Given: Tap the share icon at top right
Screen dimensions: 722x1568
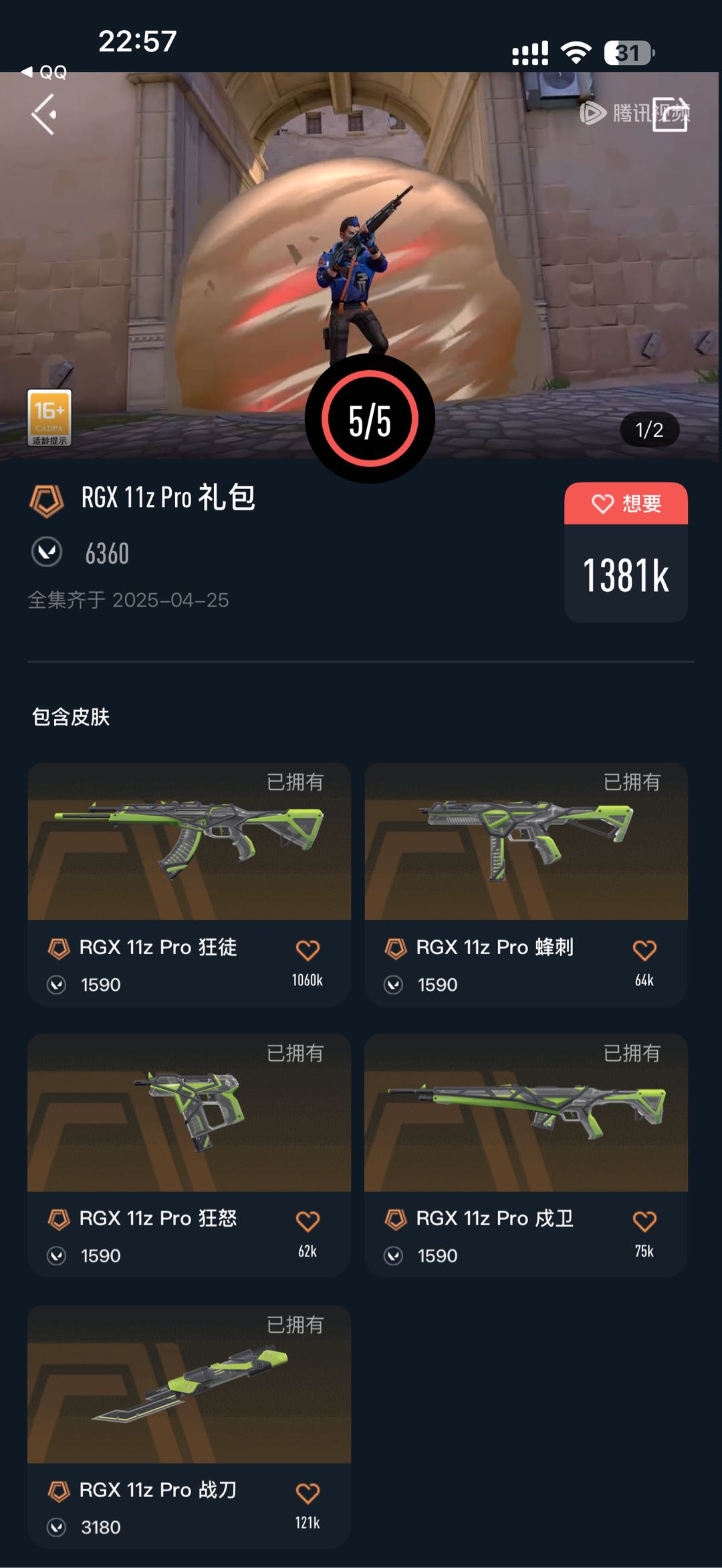Looking at the screenshot, I should coord(671,114).
